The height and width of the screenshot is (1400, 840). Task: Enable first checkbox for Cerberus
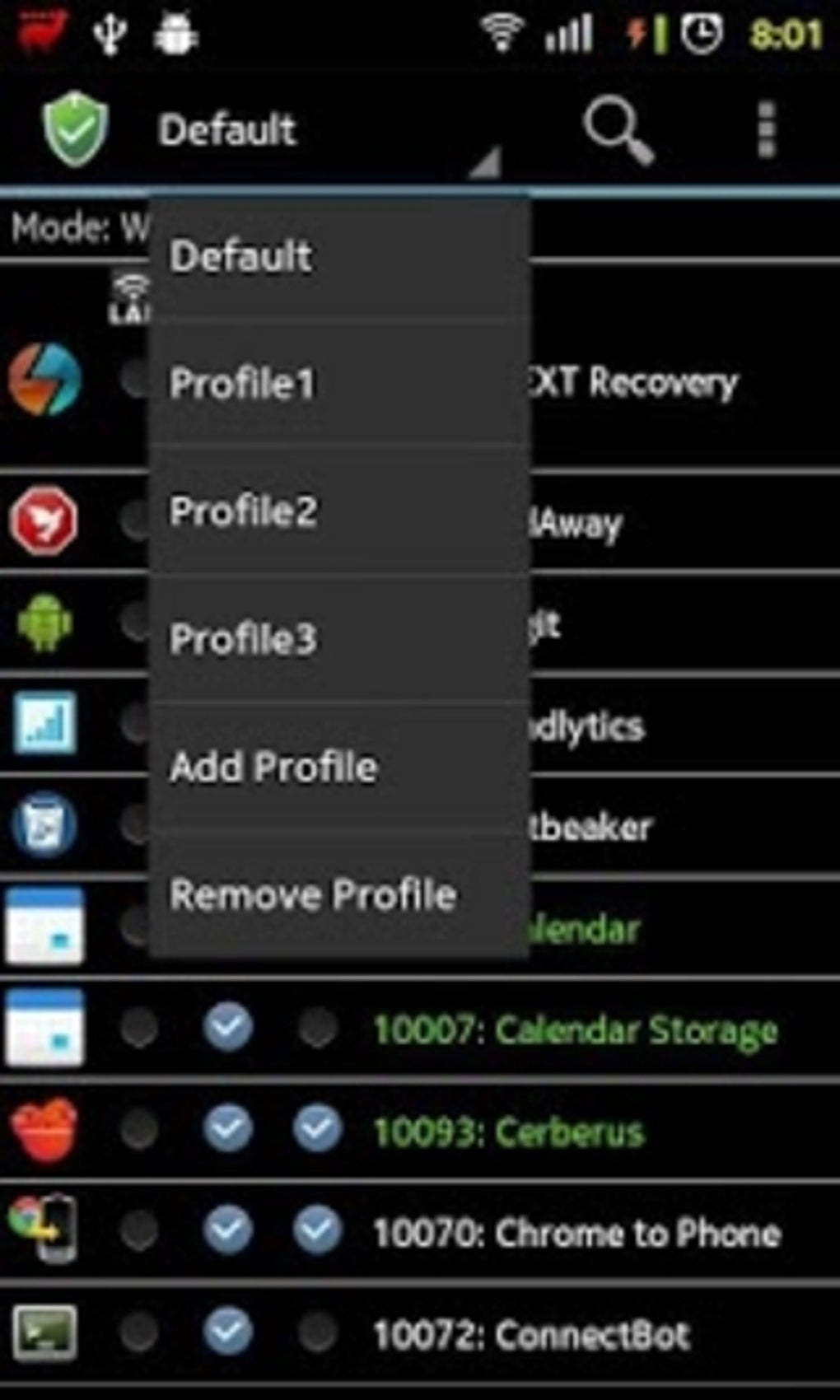139,1130
